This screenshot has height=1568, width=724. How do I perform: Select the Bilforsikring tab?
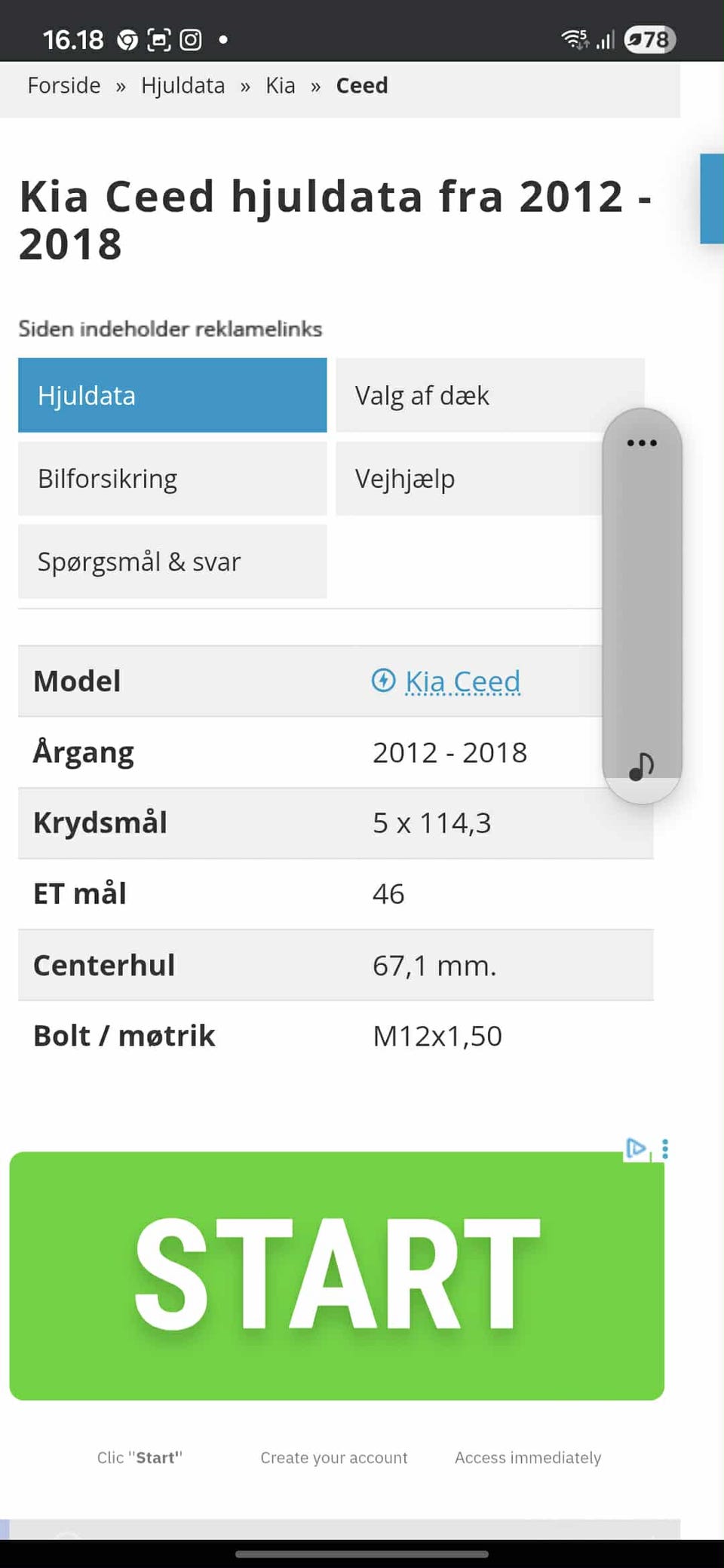[172, 478]
